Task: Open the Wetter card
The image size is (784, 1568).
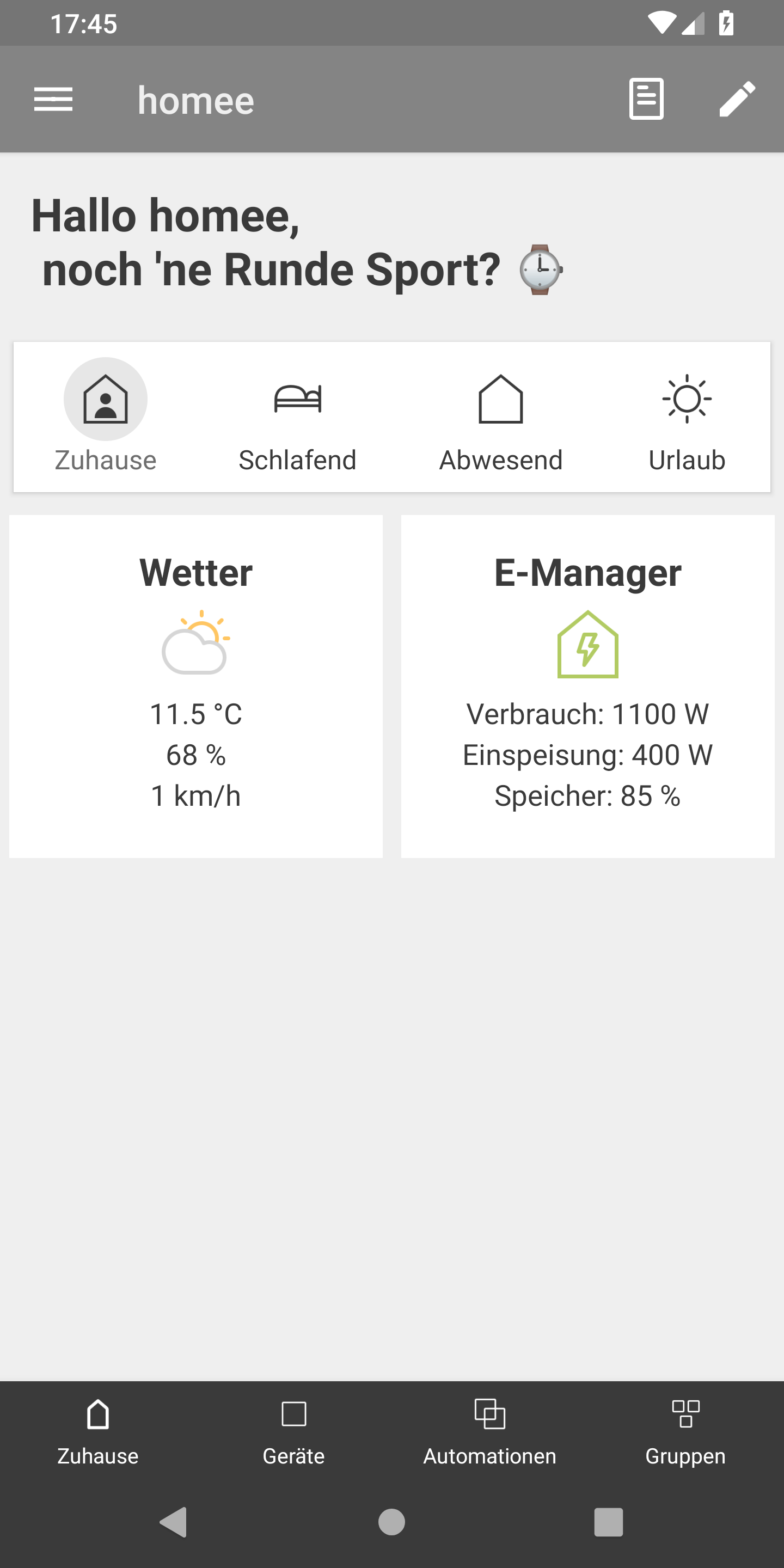Action: [196, 686]
